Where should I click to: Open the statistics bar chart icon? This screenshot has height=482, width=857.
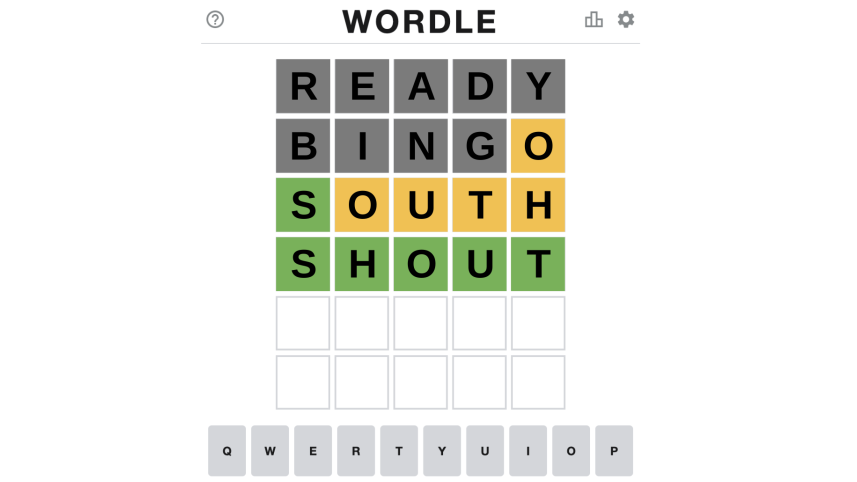[x=594, y=20]
